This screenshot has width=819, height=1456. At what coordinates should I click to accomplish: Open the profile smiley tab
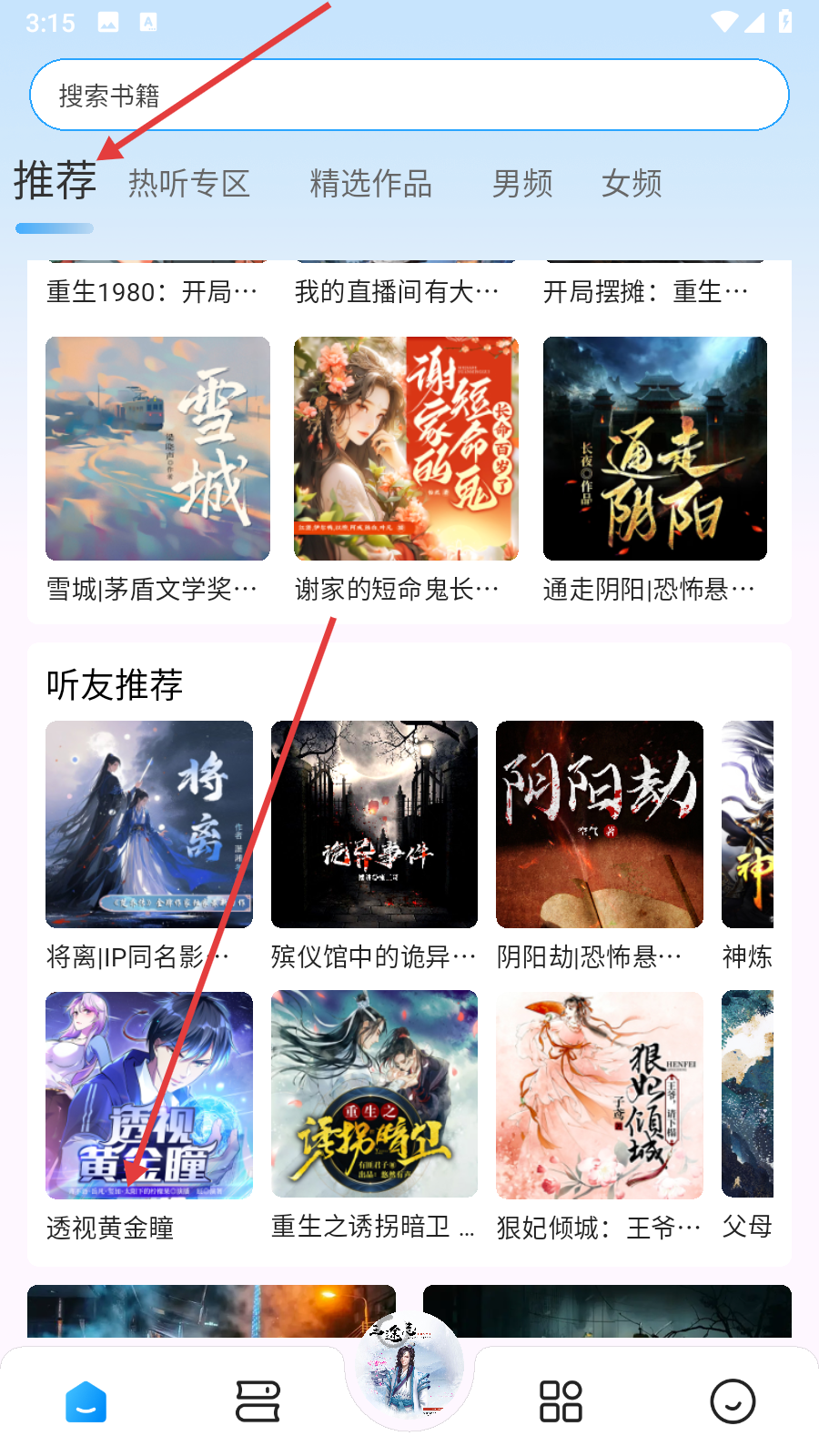(733, 1401)
